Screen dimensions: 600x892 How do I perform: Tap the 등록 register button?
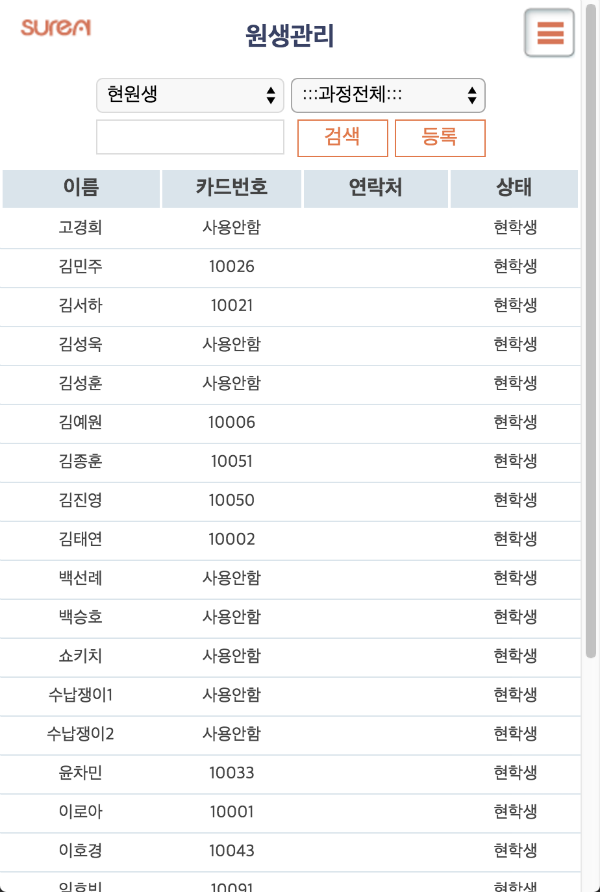[440, 138]
